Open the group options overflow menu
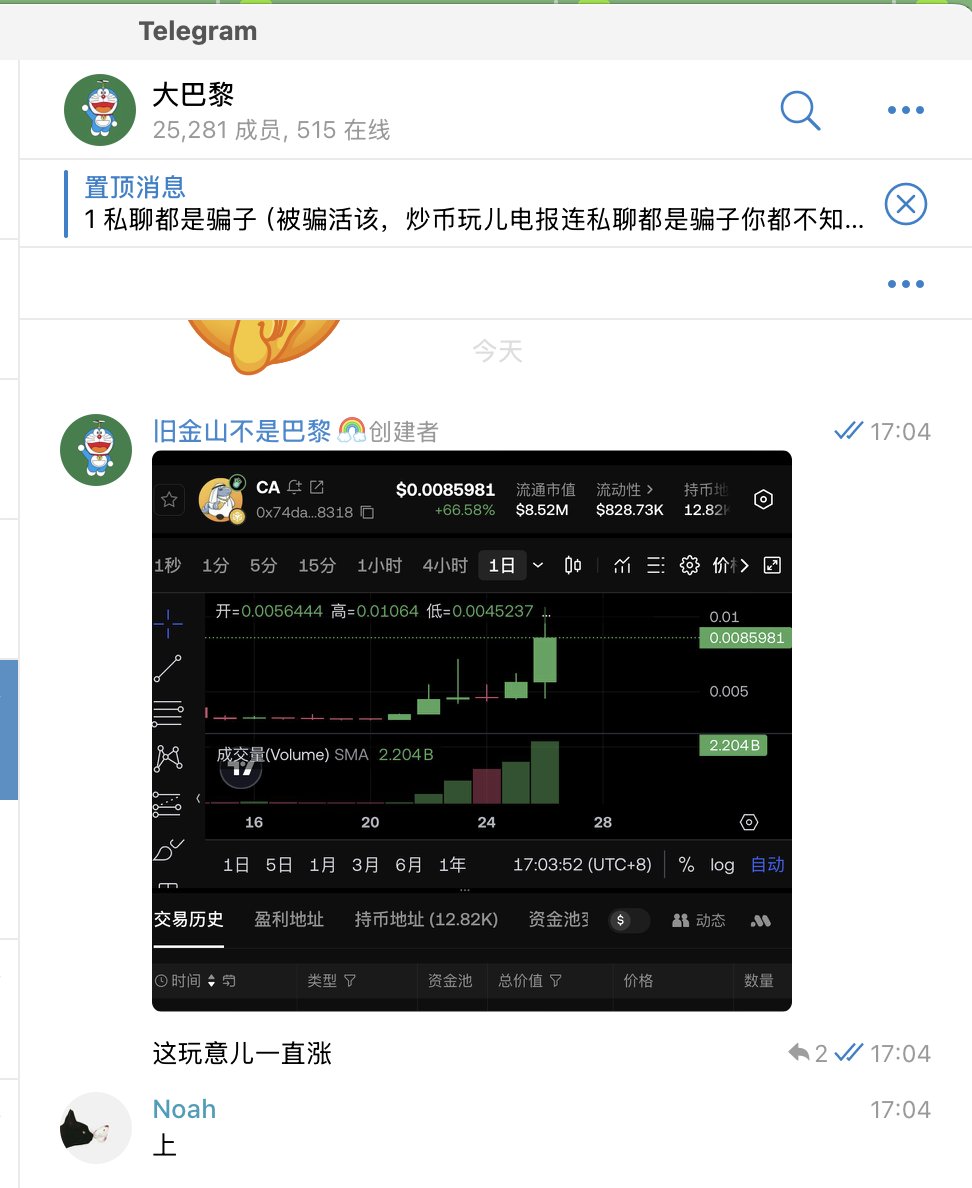This screenshot has height=1188, width=972. [x=905, y=110]
